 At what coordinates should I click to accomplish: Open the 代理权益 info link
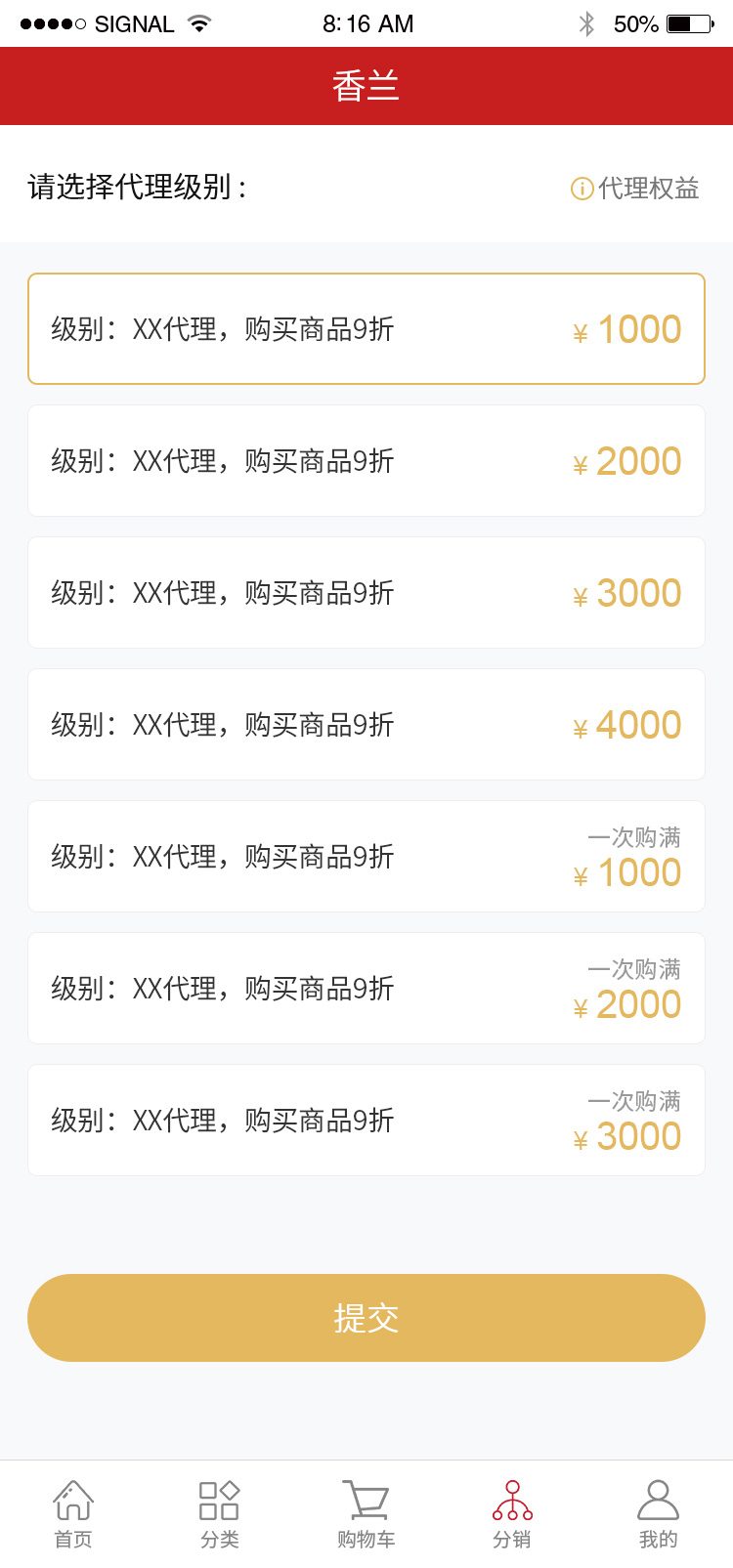(635, 188)
